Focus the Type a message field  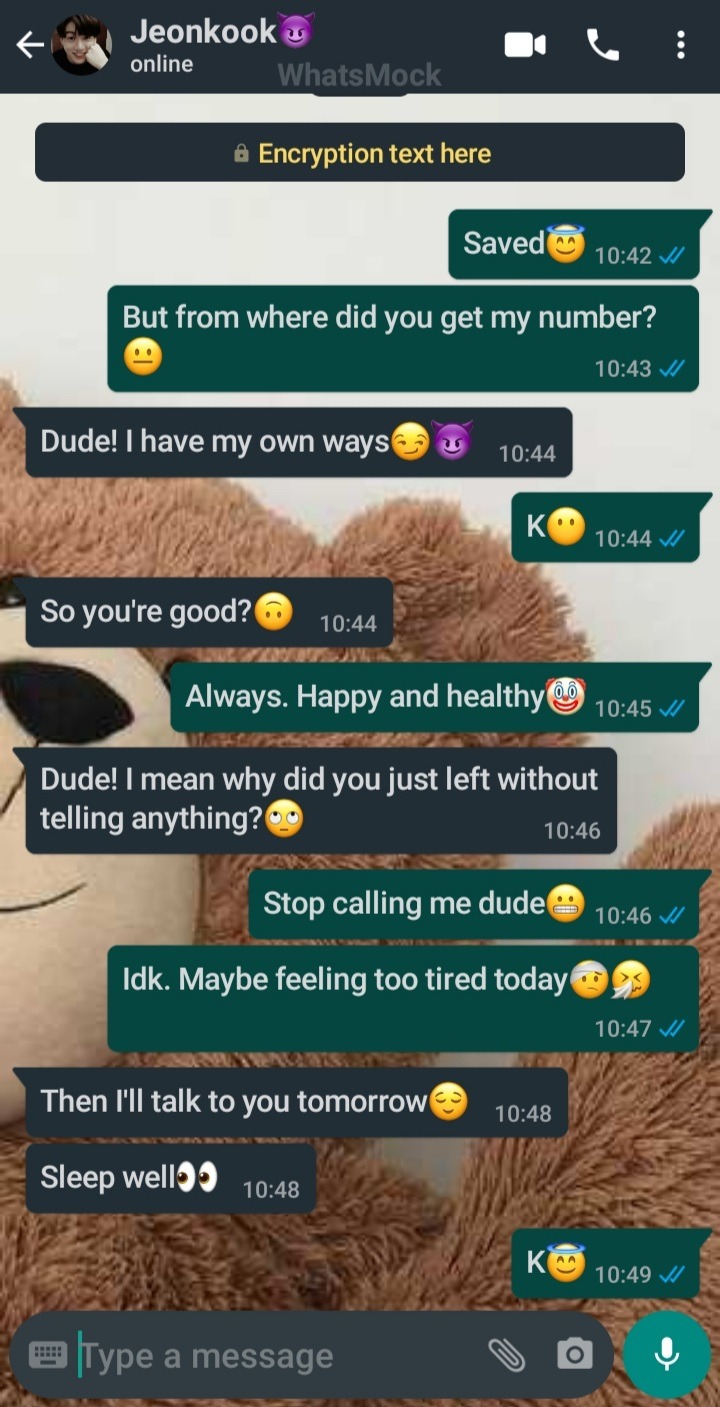270,1356
